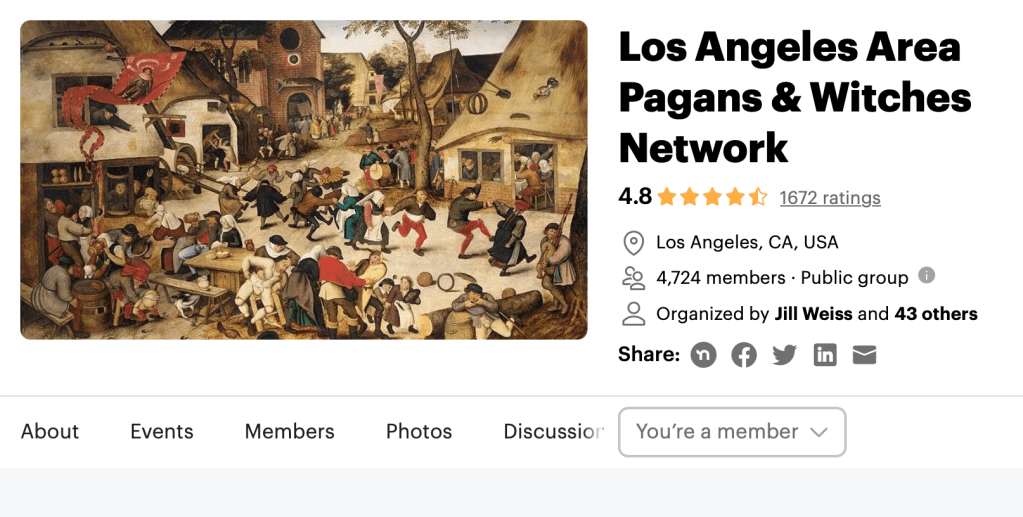This screenshot has width=1023, height=517.
Task: Share this group on Twitter
Action: [x=784, y=354]
